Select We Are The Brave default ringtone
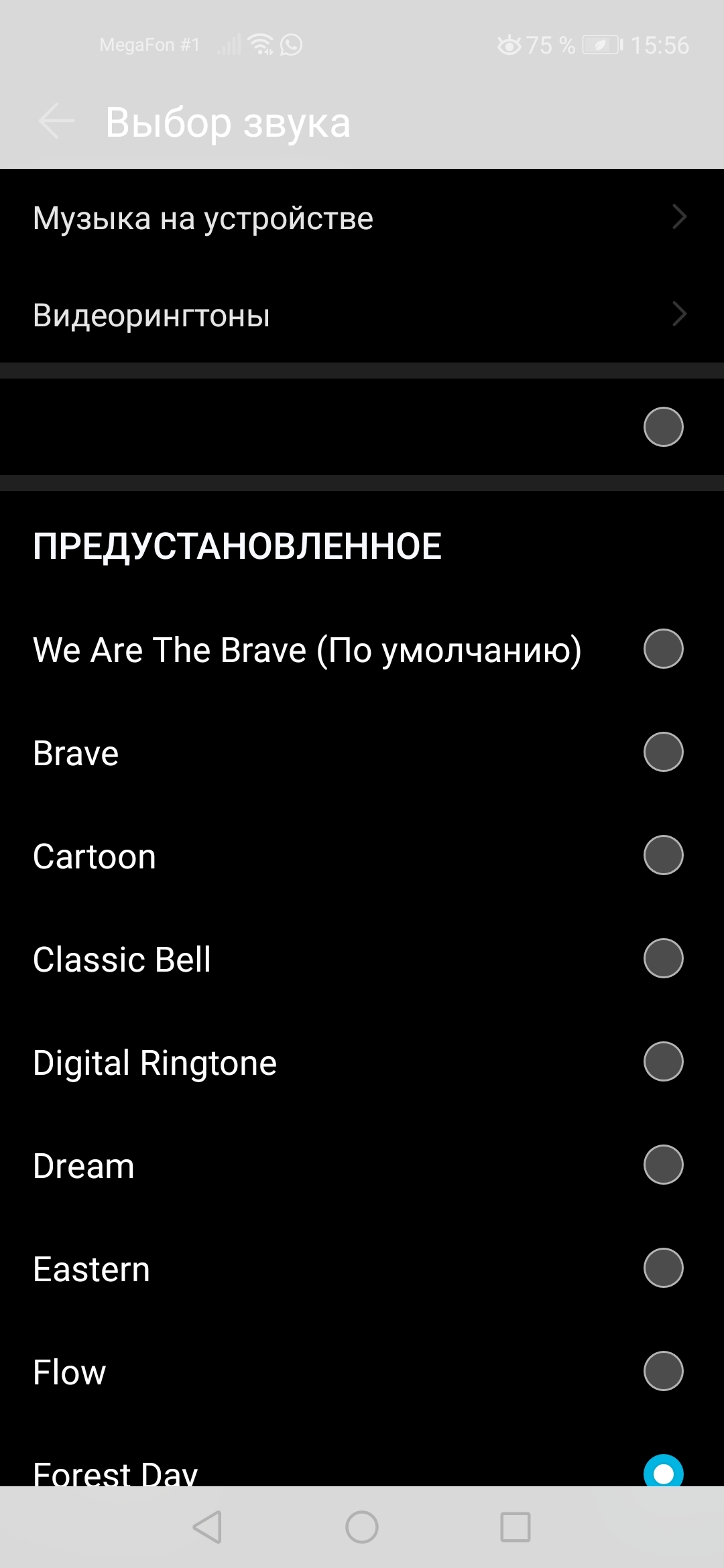Image resolution: width=724 pixels, height=1568 pixels. click(662, 649)
